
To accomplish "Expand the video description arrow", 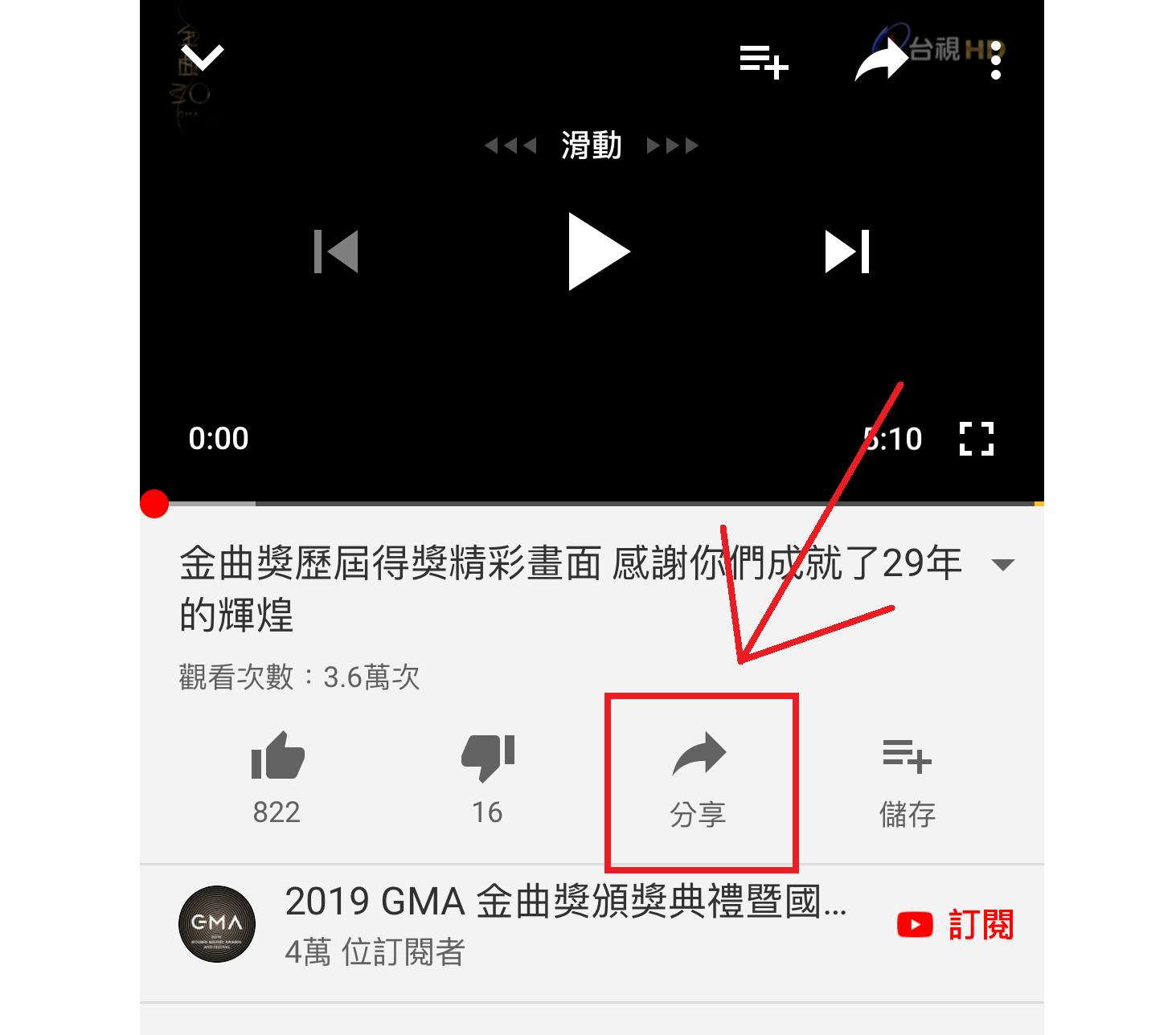I will tap(1002, 565).
